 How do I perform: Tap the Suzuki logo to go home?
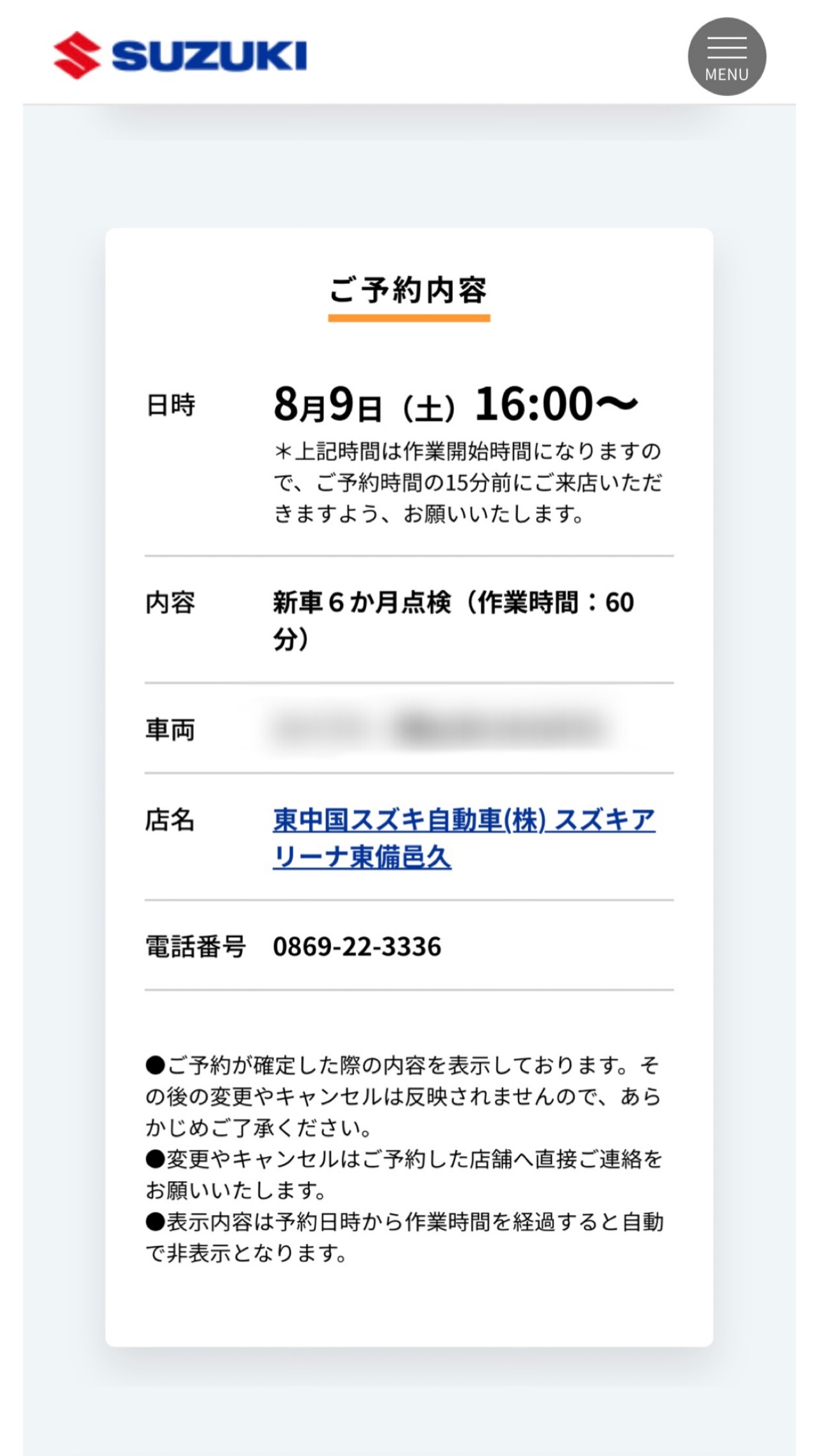(180, 56)
